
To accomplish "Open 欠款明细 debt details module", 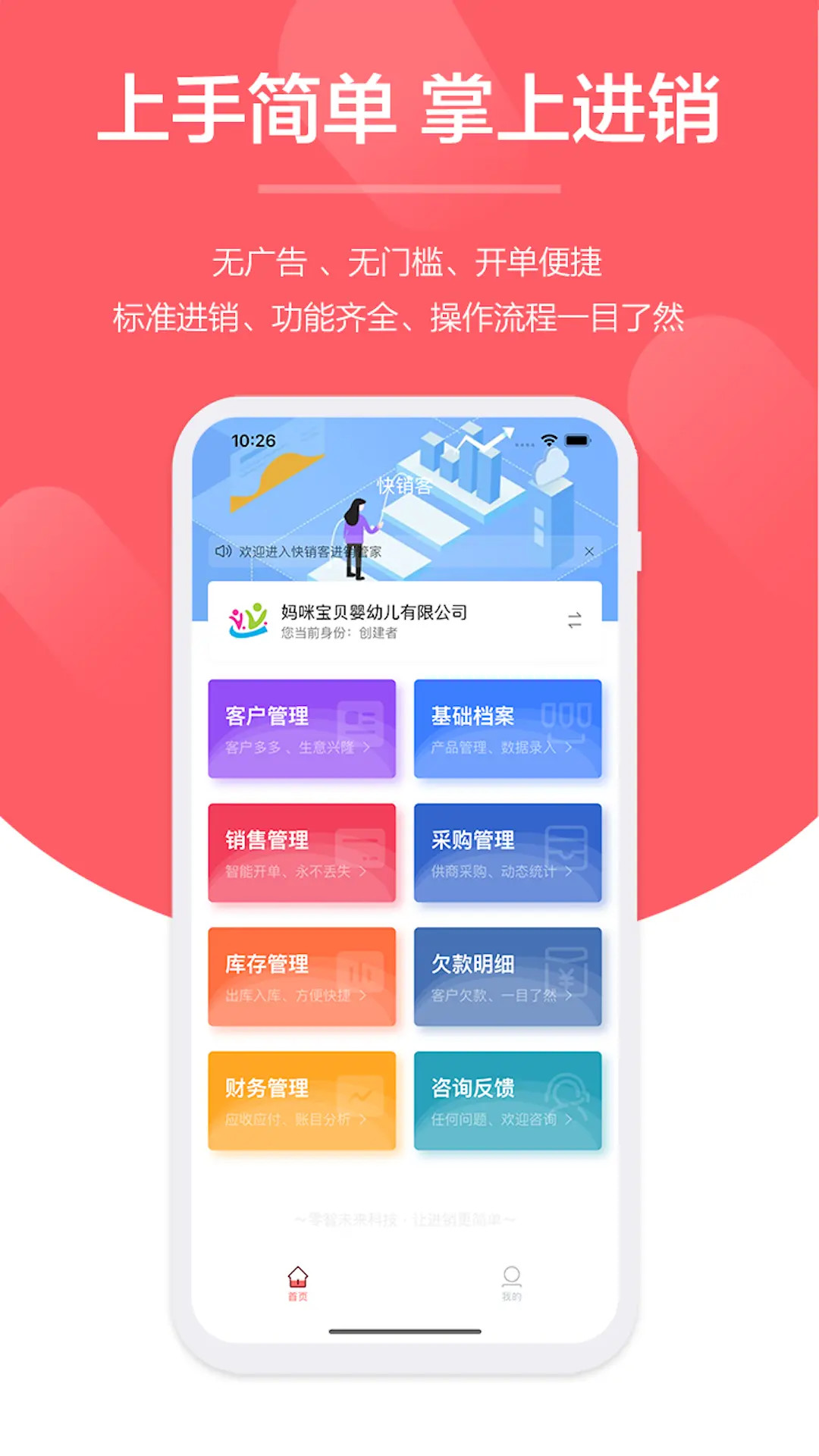I will (508, 977).
